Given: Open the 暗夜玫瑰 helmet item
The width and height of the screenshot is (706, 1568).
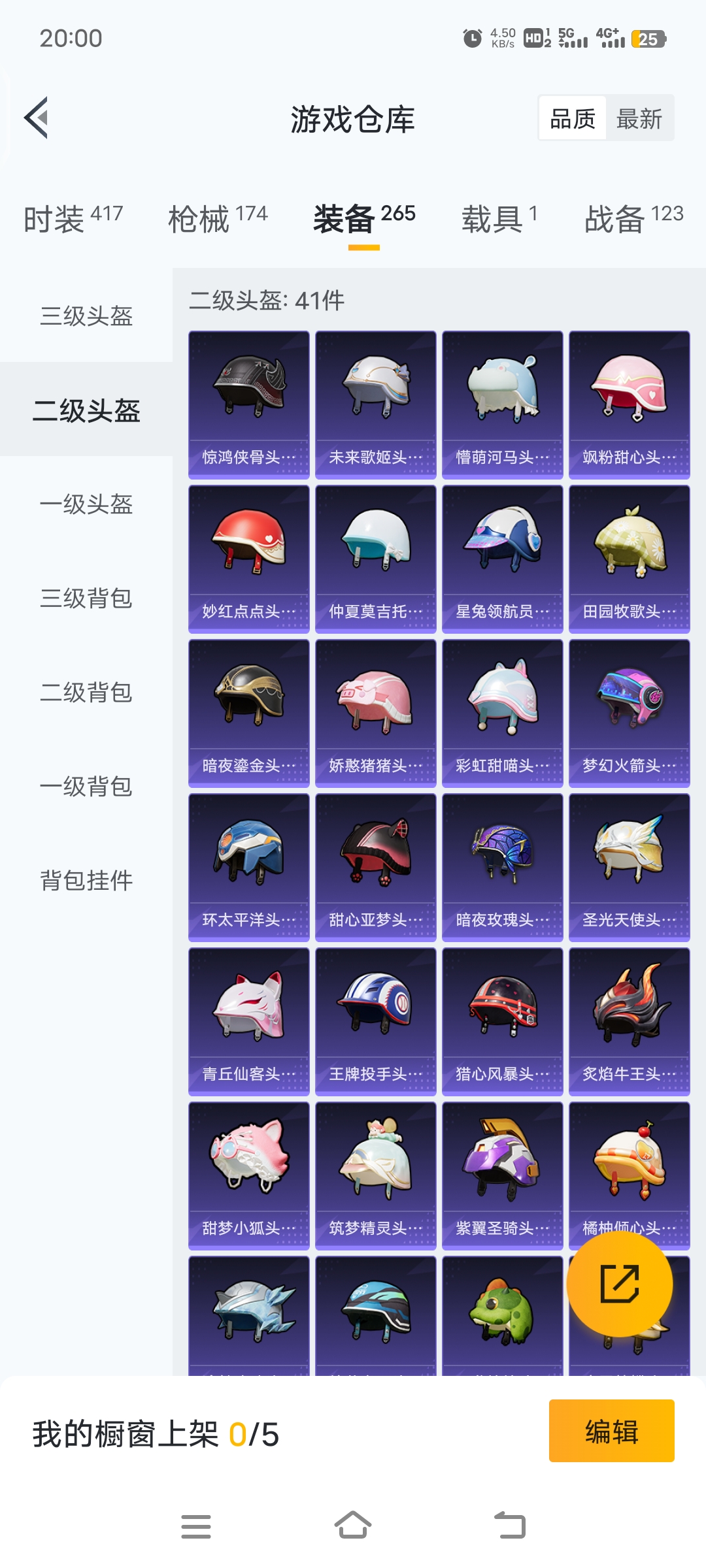Looking at the screenshot, I should point(503,868).
